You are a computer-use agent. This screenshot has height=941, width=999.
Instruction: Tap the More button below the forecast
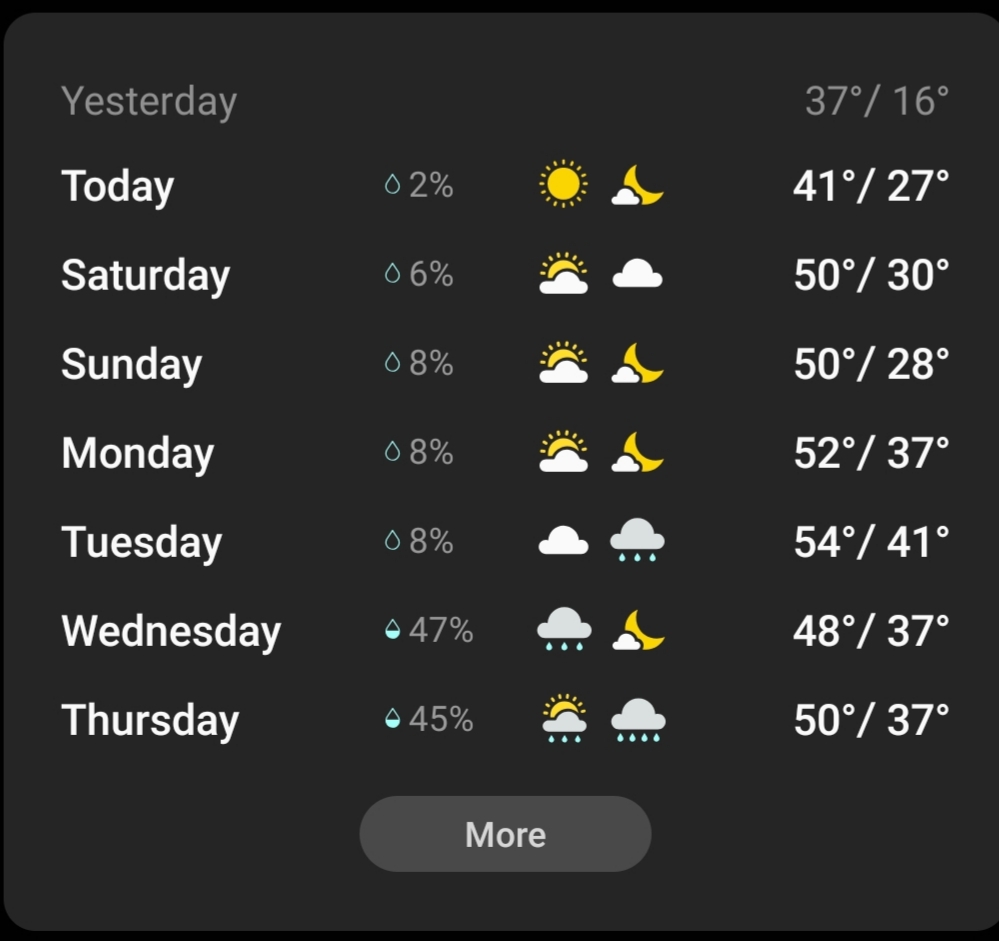pyautogui.click(x=505, y=834)
